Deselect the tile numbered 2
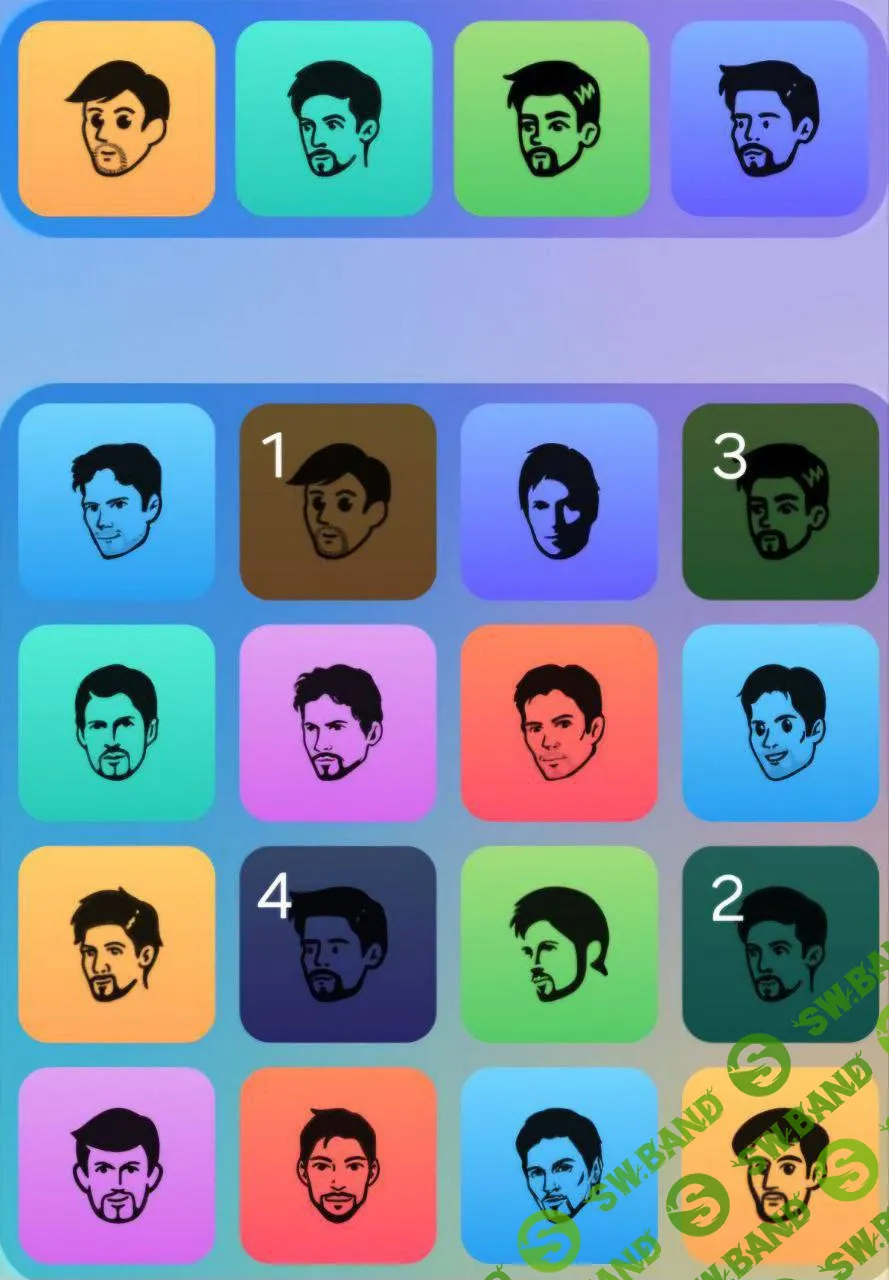The height and width of the screenshot is (1280, 889). pyautogui.click(x=780, y=944)
